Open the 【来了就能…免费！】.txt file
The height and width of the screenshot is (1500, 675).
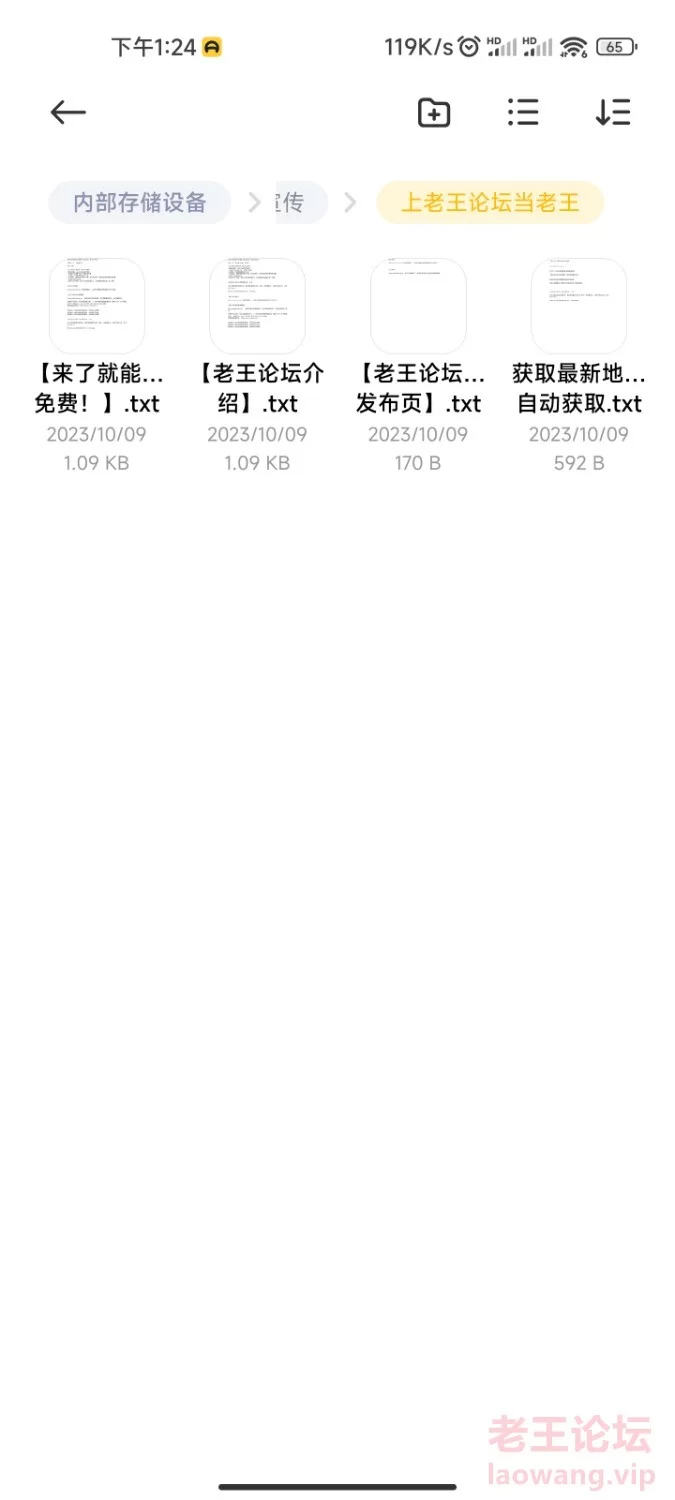click(97, 365)
